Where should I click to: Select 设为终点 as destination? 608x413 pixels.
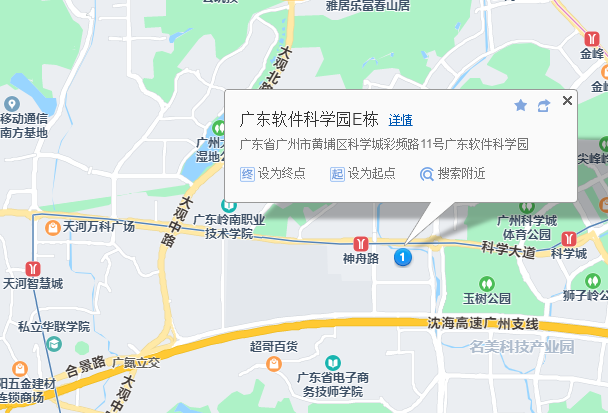tap(274, 173)
